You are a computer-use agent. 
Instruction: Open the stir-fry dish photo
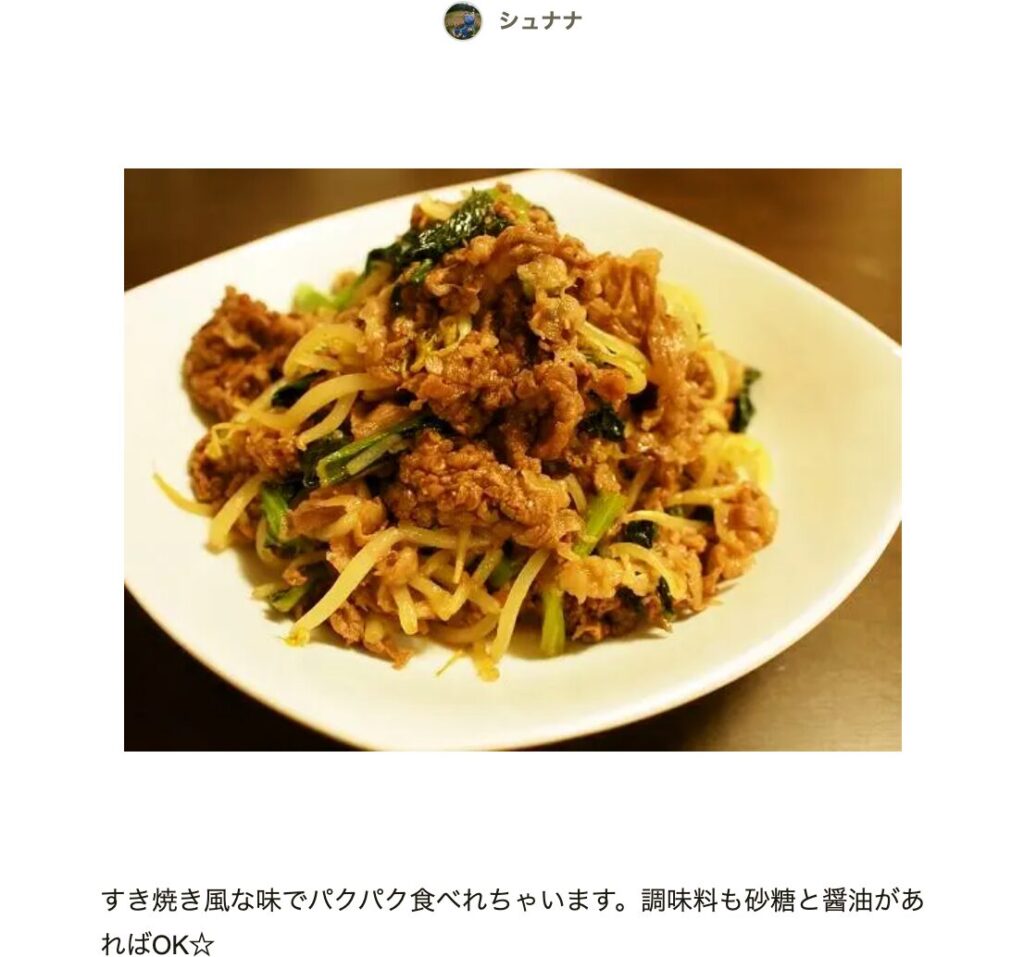[512, 459]
